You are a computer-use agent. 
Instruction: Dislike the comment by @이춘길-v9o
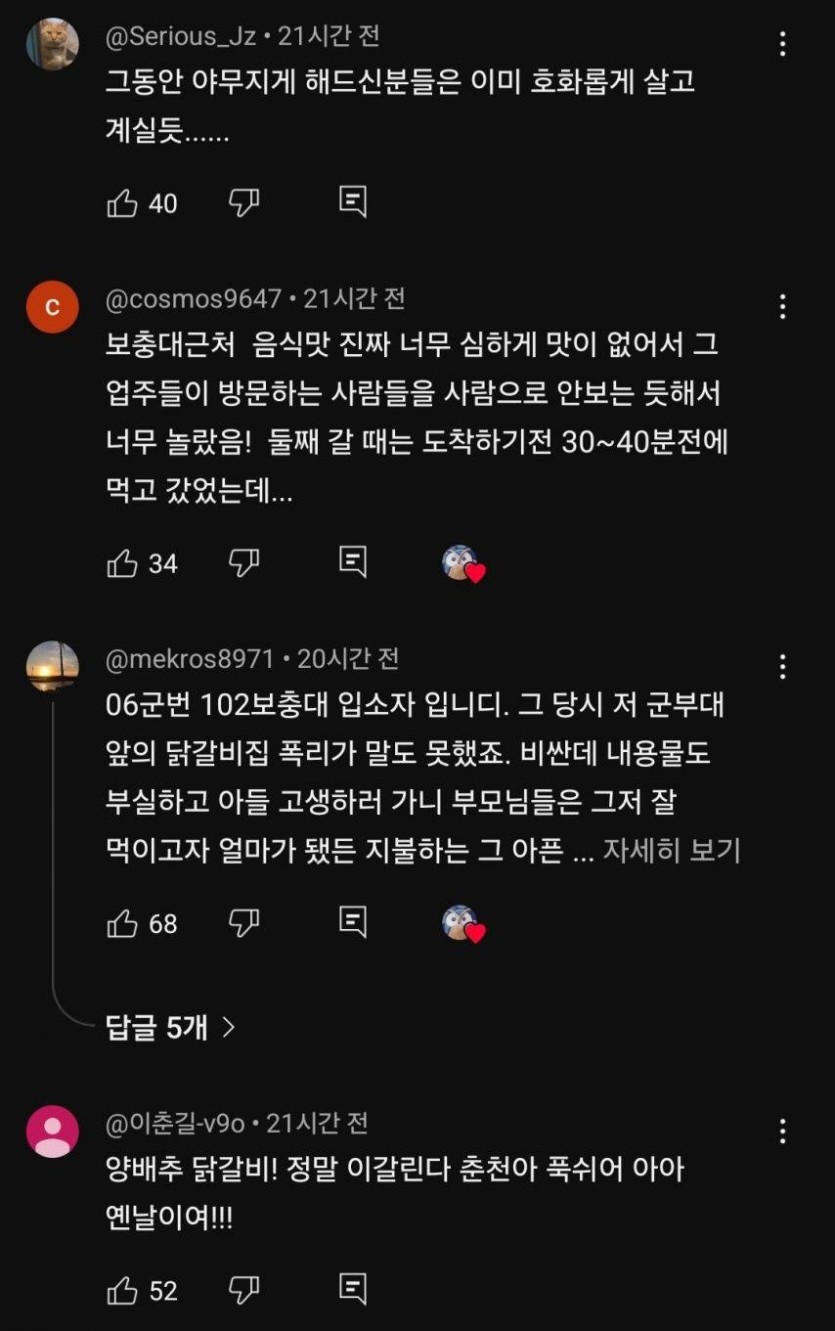point(244,1292)
